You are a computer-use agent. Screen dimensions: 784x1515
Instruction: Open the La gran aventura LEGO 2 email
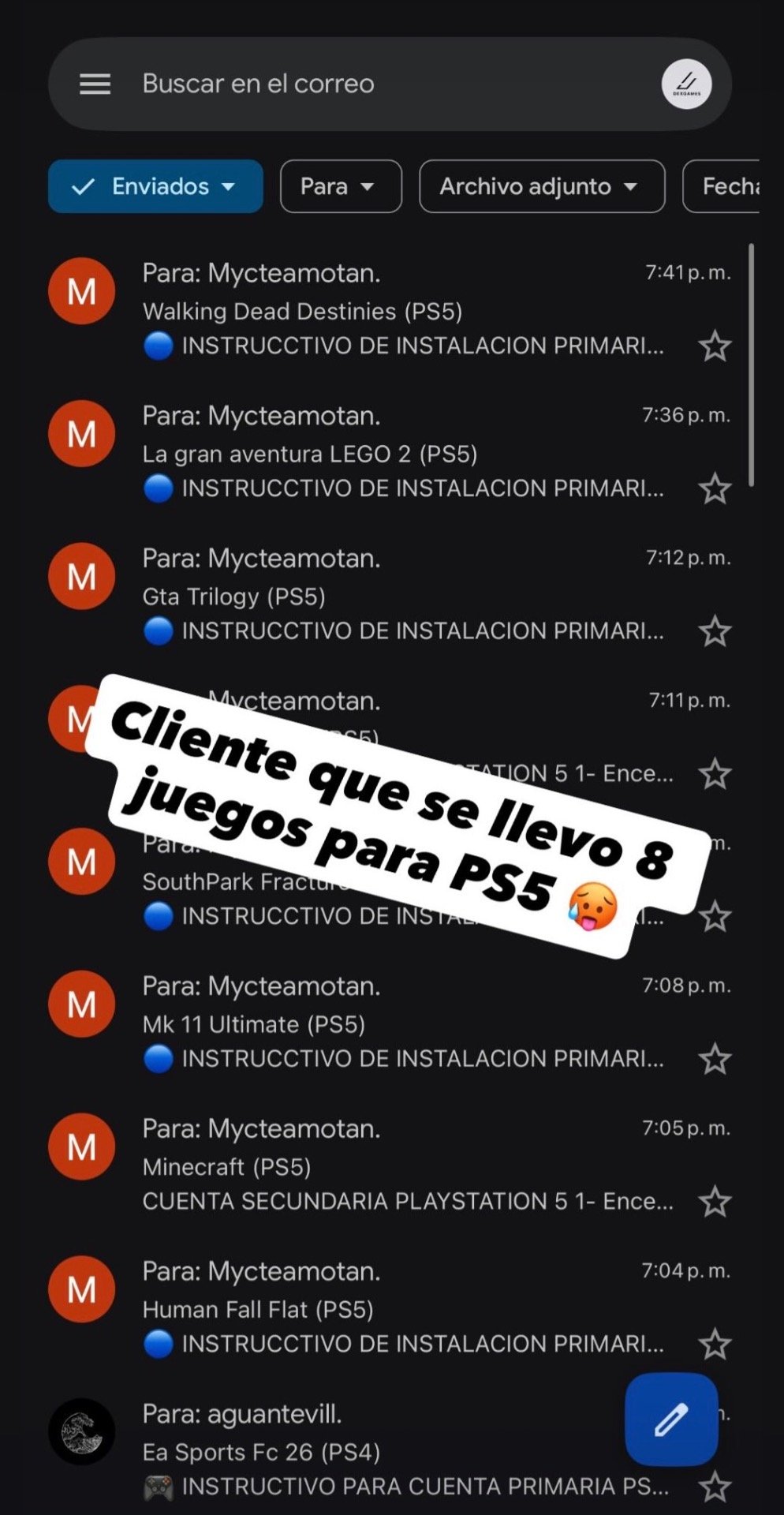pyautogui.click(x=392, y=453)
